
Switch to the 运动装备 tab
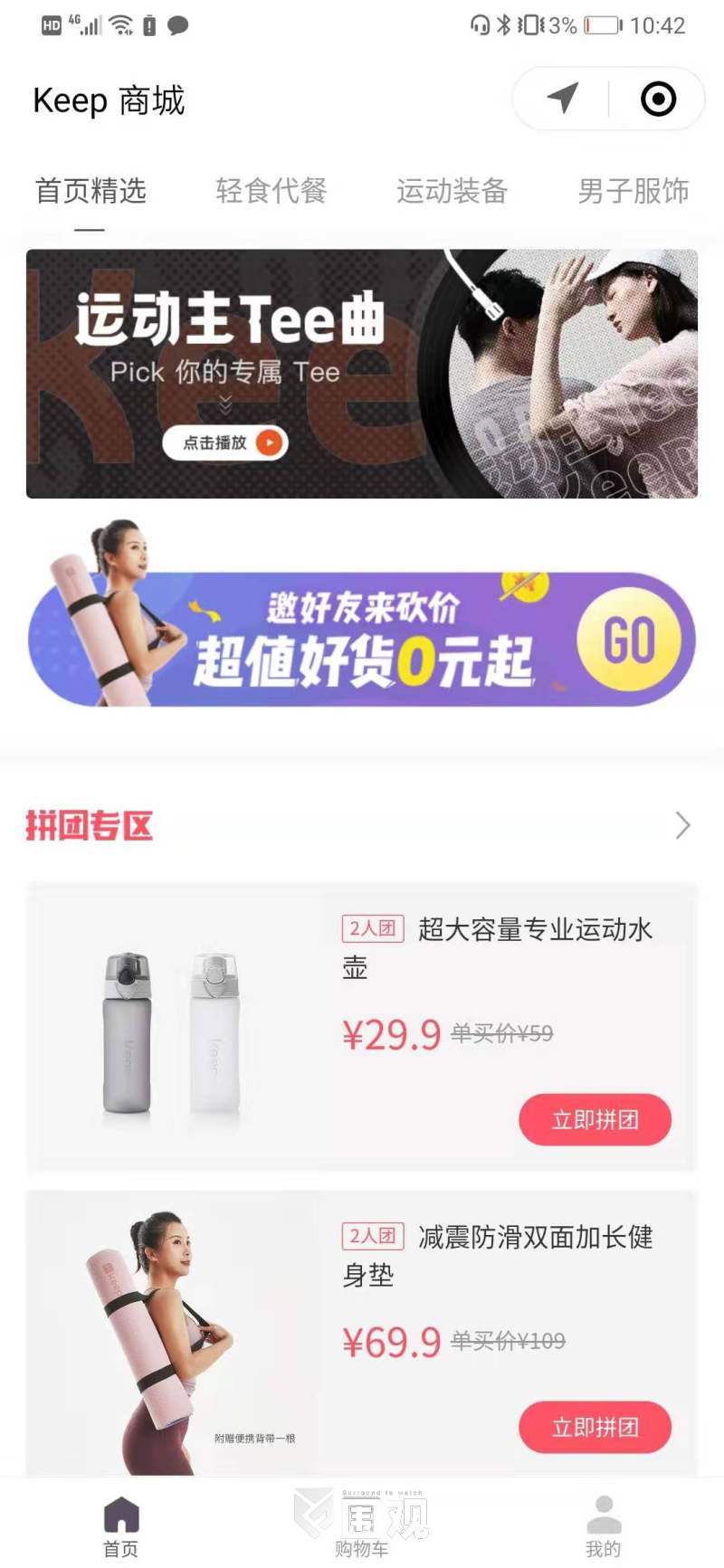tap(452, 191)
